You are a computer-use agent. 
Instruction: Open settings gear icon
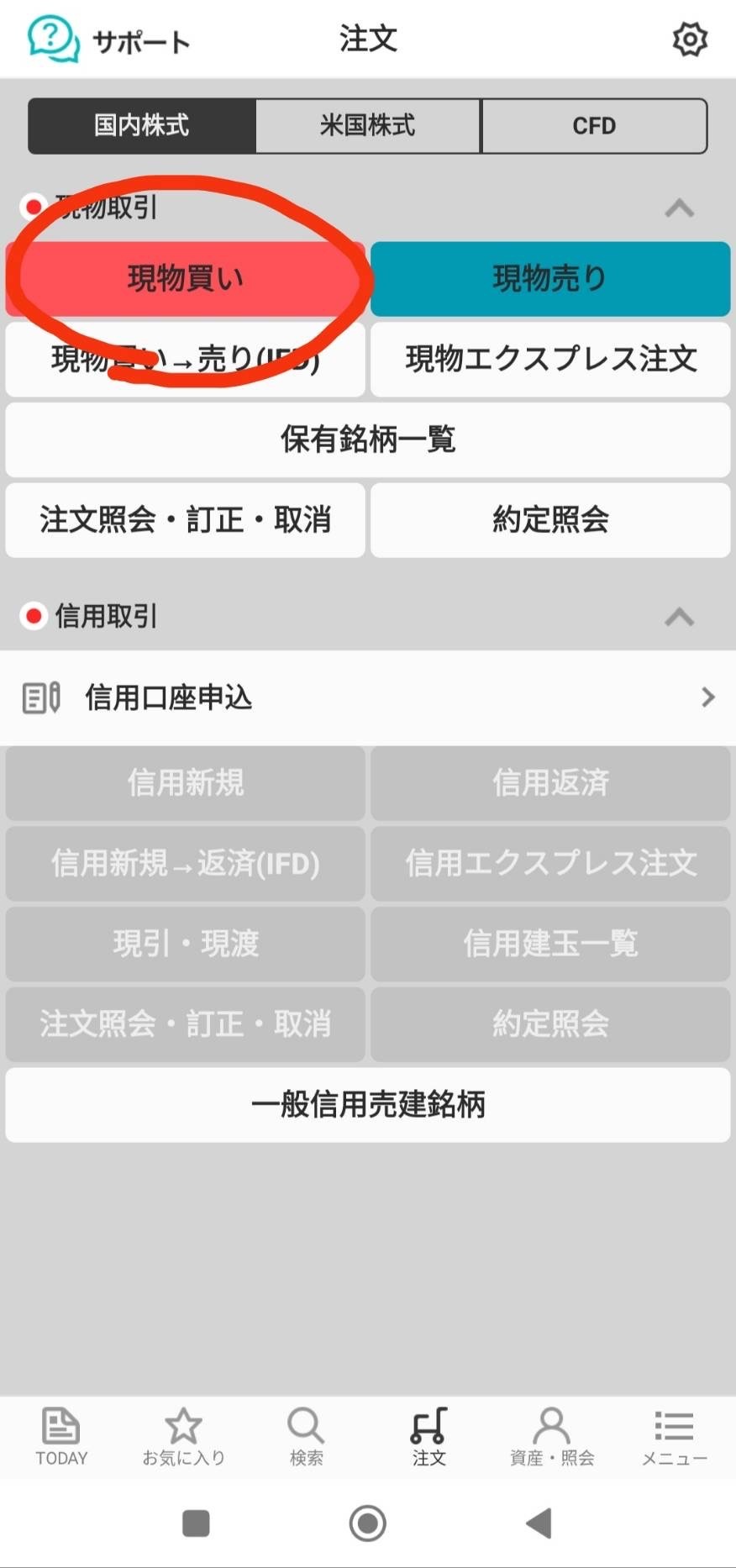[x=690, y=39]
